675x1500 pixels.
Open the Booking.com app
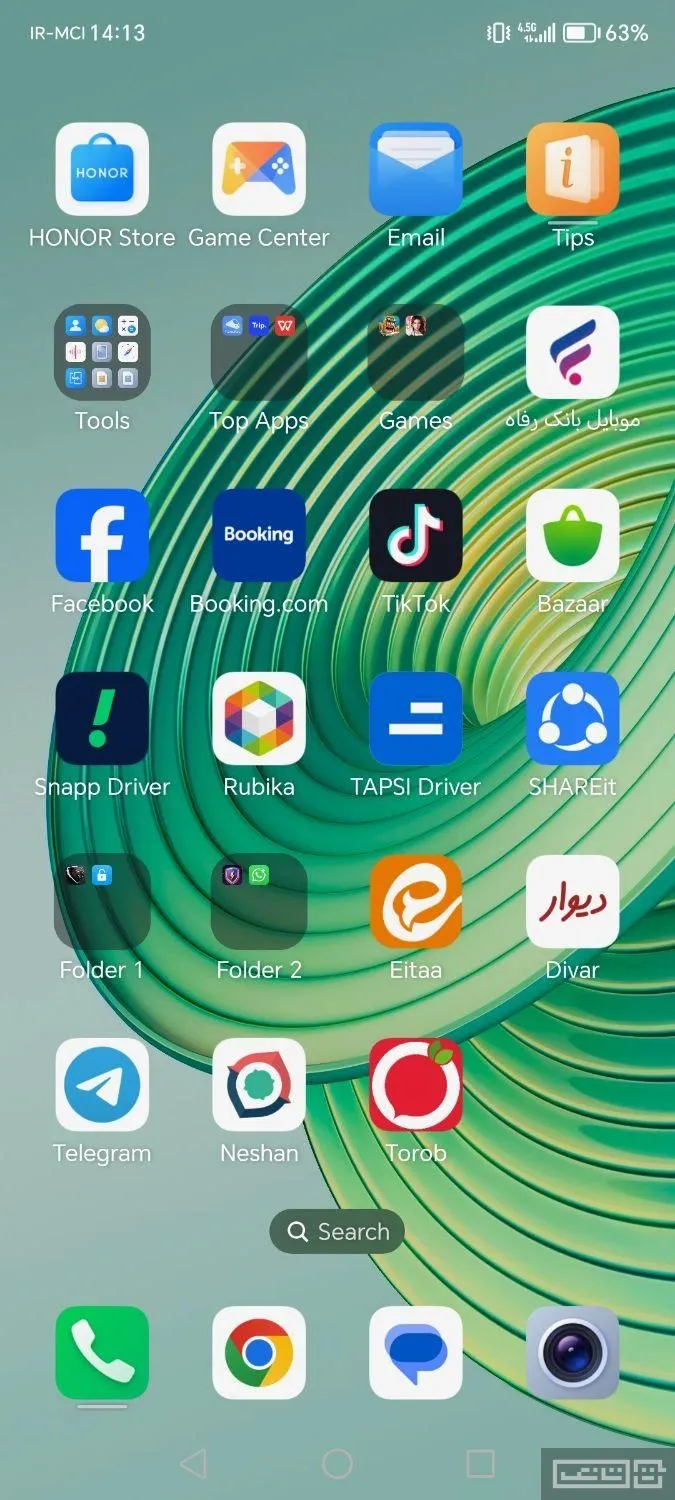point(259,536)
